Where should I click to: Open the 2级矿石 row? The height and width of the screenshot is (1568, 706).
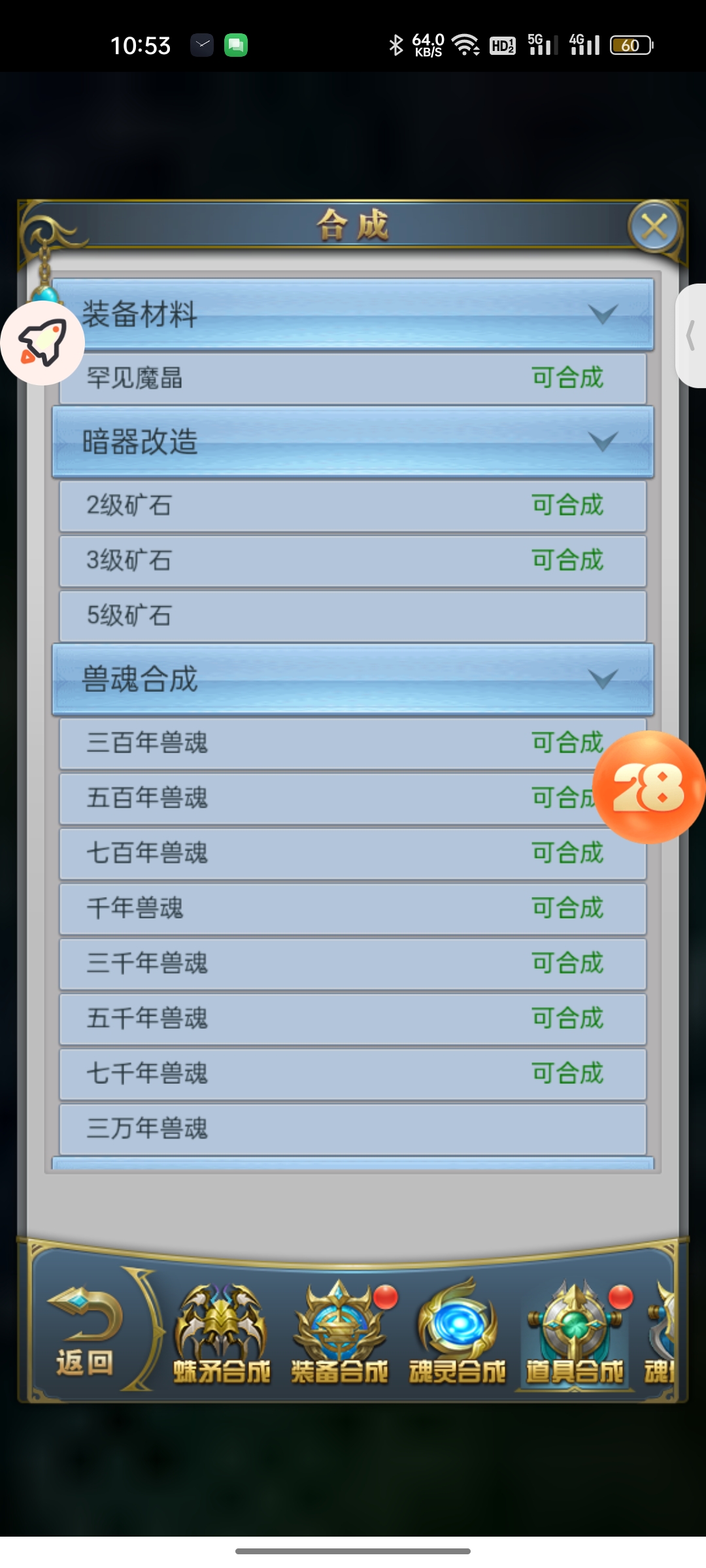[x=353, y=506]
